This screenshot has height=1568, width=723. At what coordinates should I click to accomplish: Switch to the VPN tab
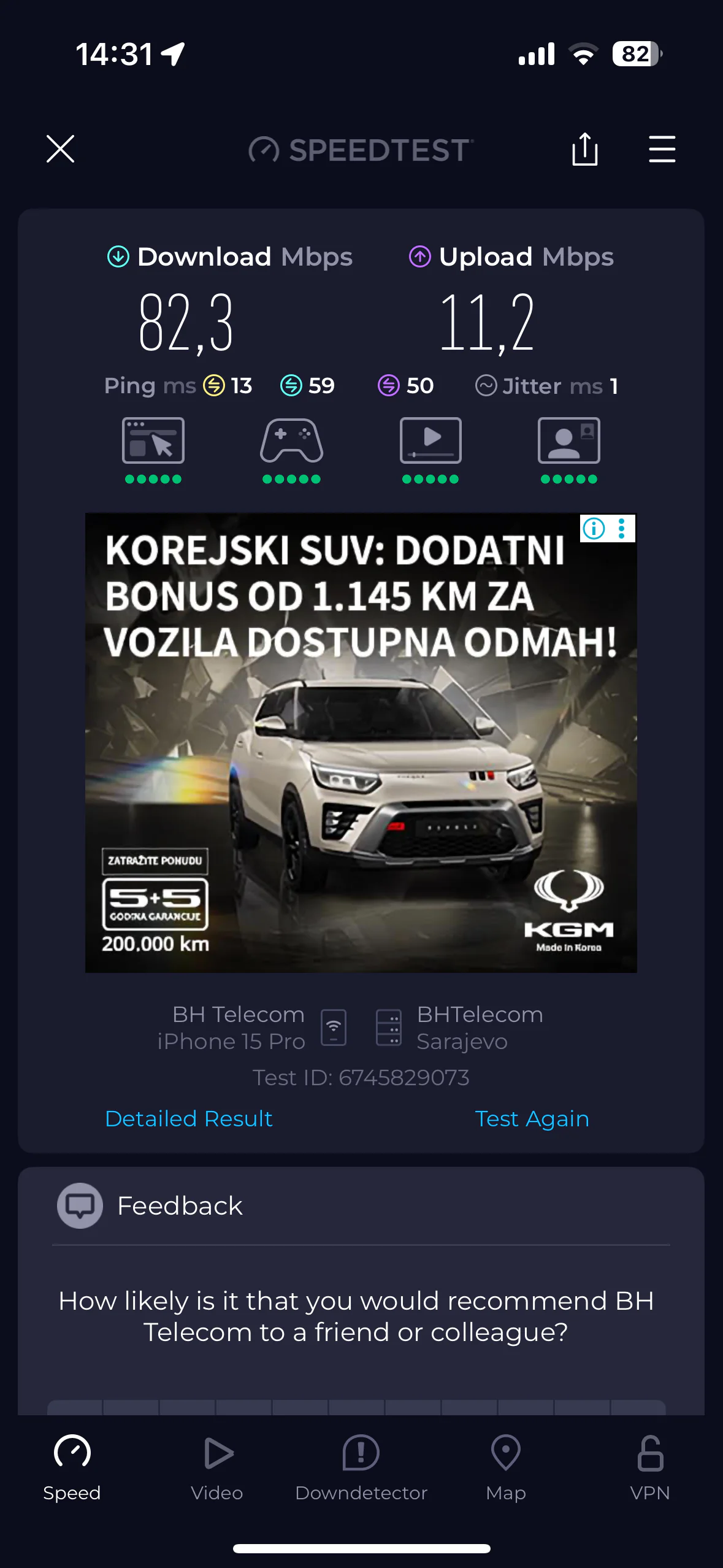click(x=650, y=1466)
